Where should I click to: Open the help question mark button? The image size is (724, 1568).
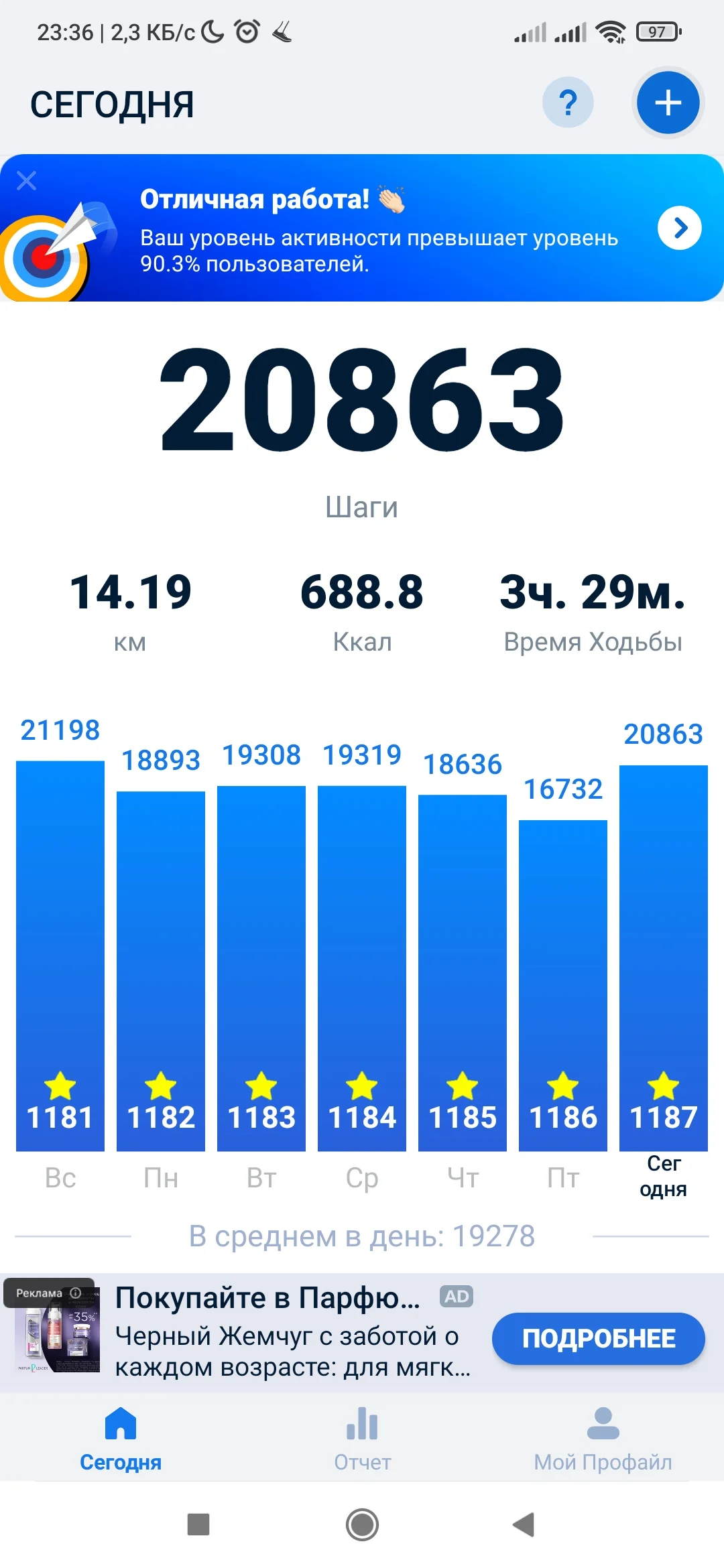(x=567, y=103)
